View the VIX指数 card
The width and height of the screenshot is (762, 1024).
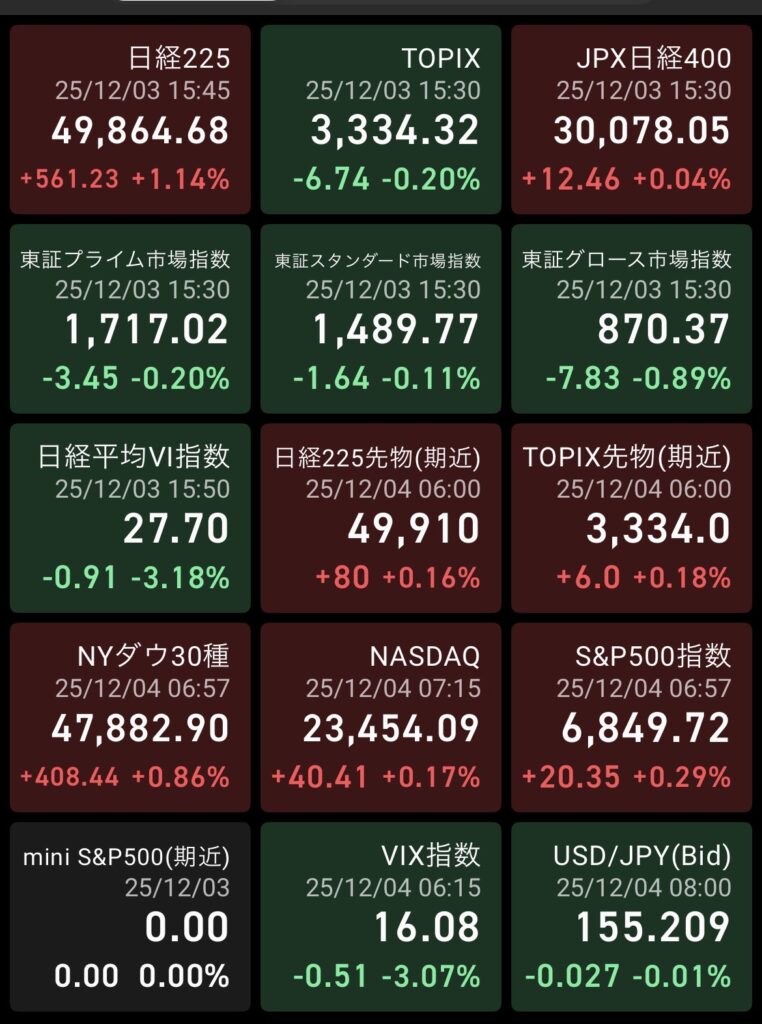381,917
